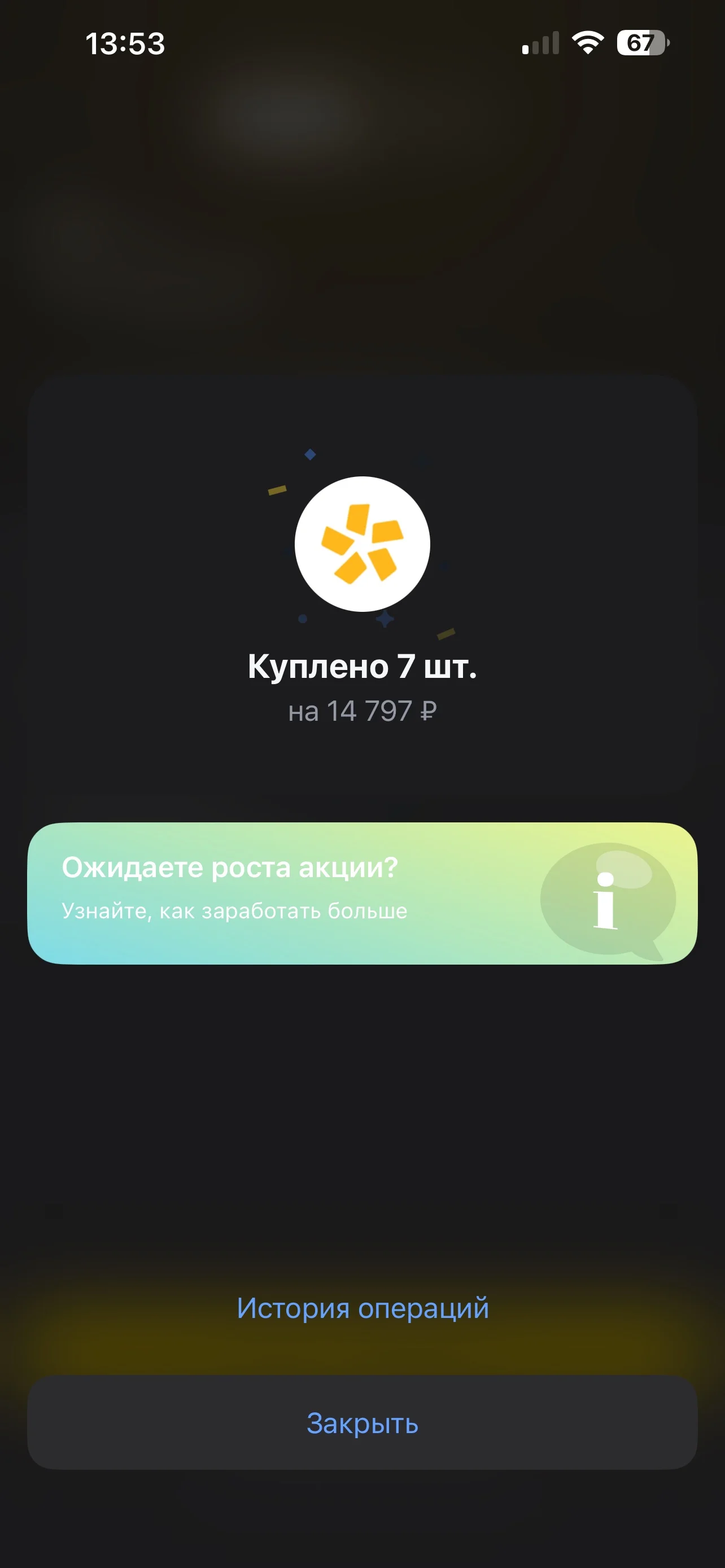The height and width of the screenshot is (1568, 725).
Task: Tap the Закрыть button
Action: [x=362, y=1422]
